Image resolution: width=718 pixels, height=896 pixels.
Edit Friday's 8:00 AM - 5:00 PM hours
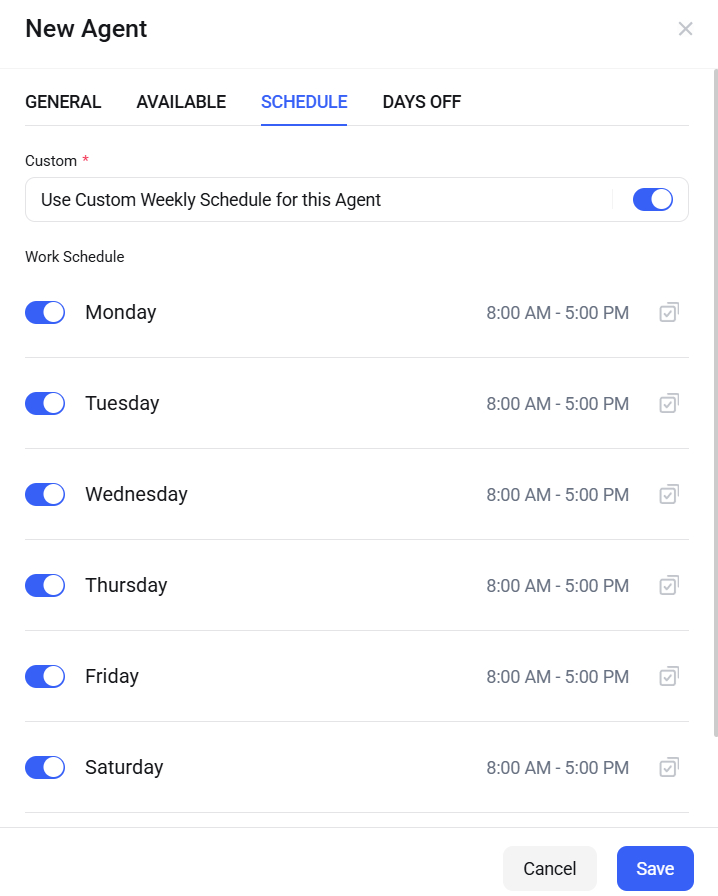pyautogui.click(x=557, y=676)
